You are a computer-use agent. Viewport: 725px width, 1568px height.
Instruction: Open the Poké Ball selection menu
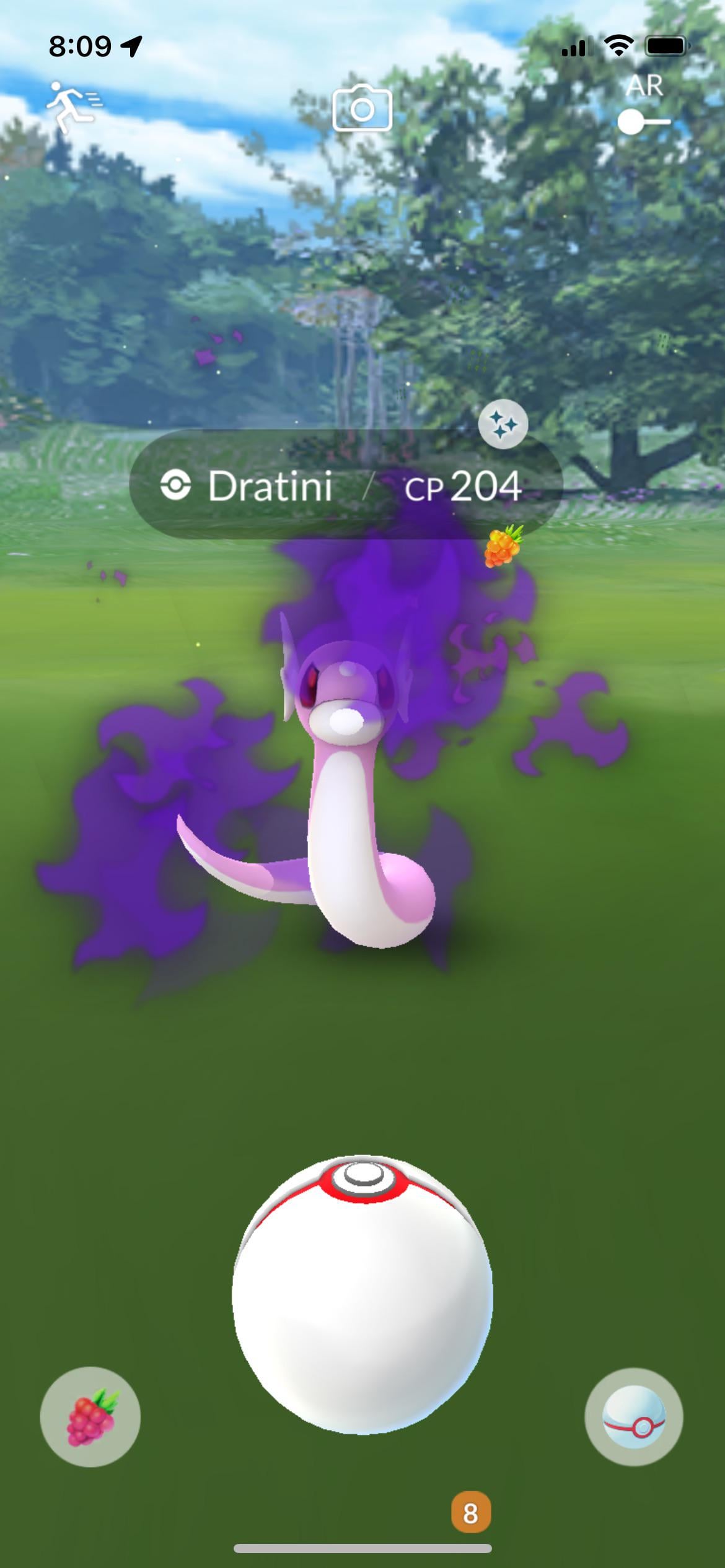point(633,1416)
